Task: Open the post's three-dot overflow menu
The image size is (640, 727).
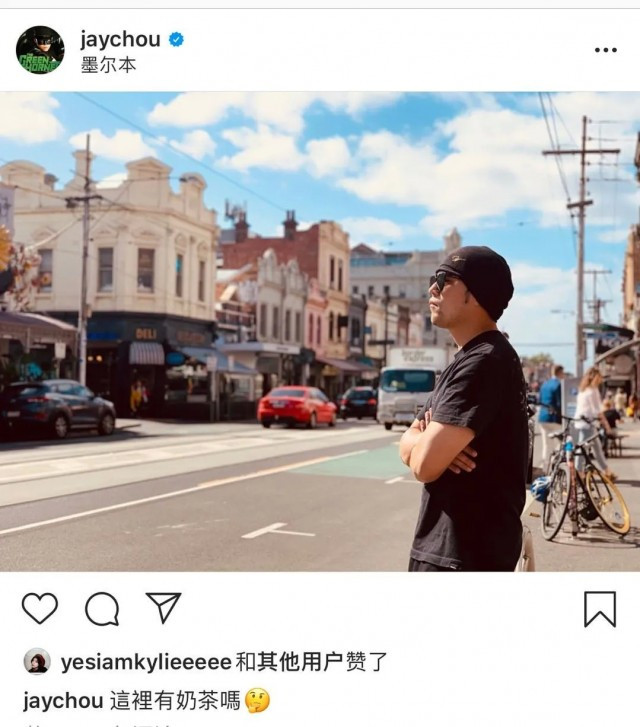Action: (605, 50)
